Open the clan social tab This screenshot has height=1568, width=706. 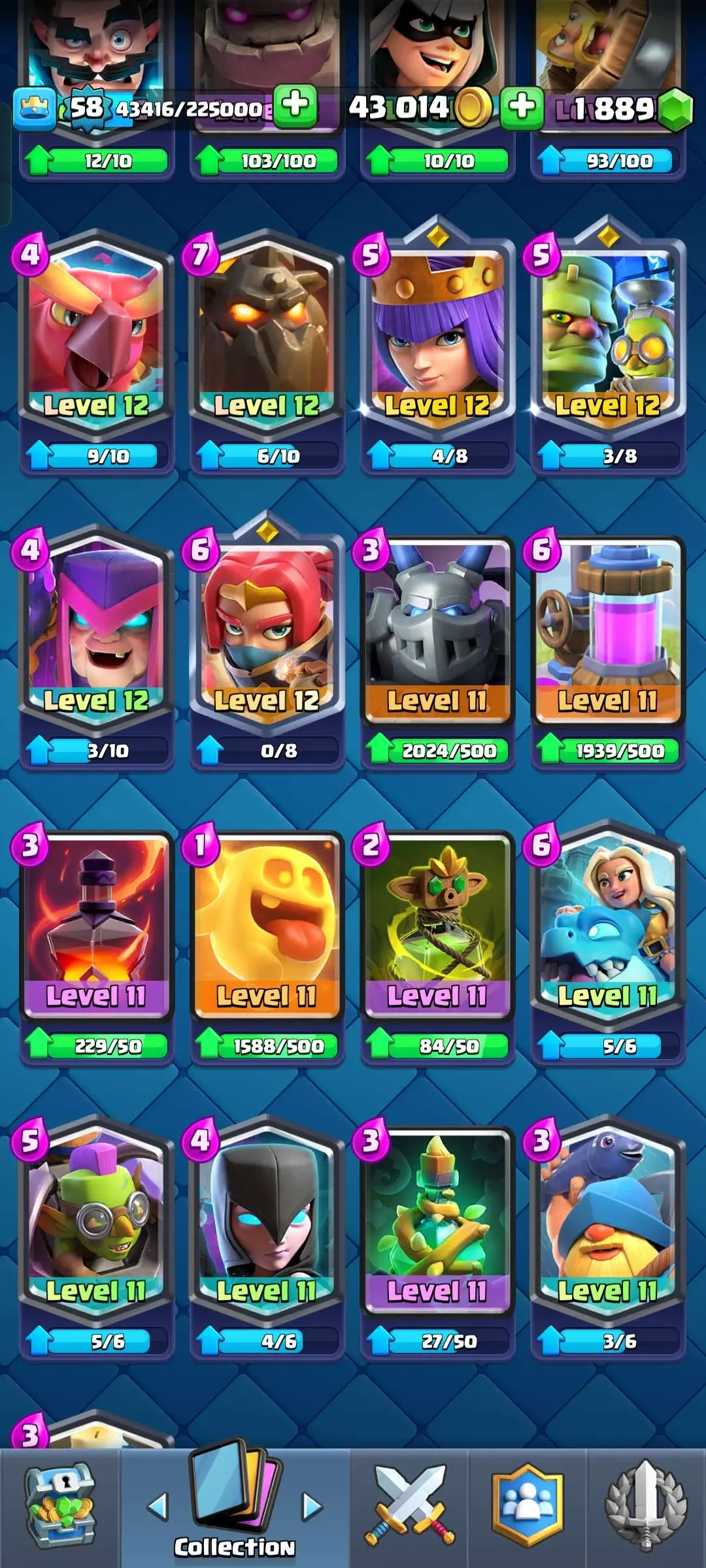[527, 1506]
